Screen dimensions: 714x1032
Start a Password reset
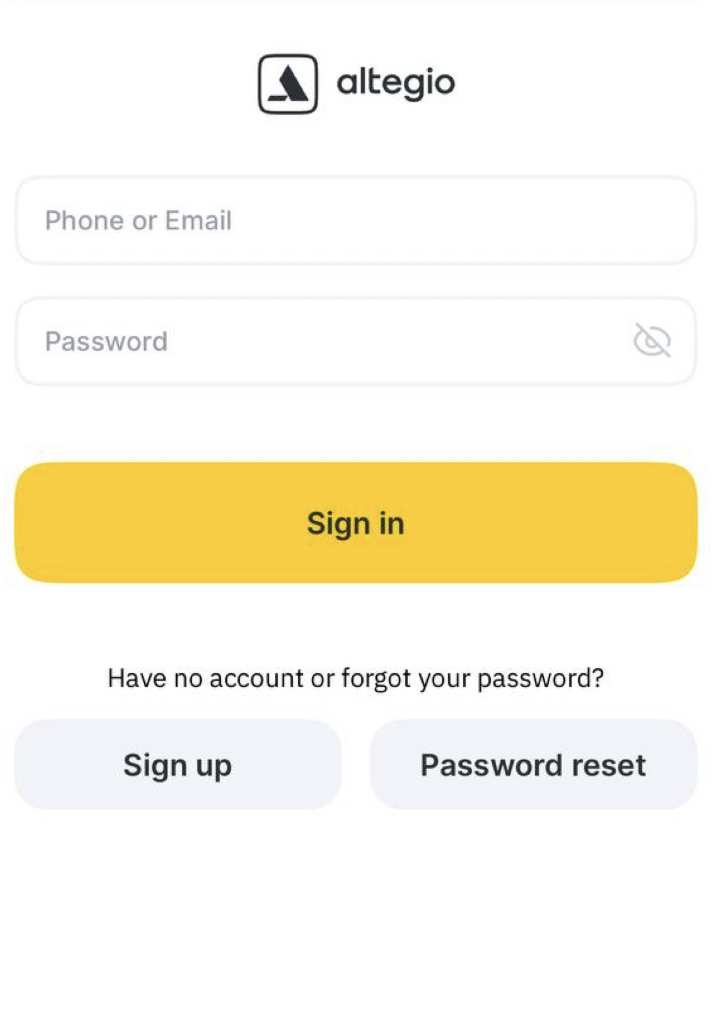pos(533,765)
